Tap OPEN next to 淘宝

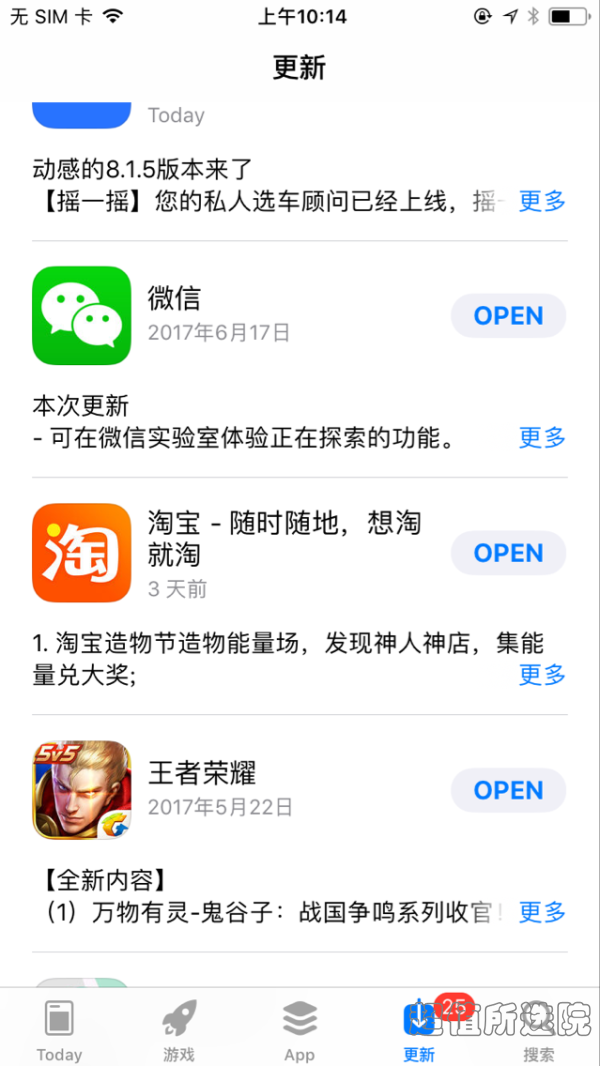pos(508,553)
